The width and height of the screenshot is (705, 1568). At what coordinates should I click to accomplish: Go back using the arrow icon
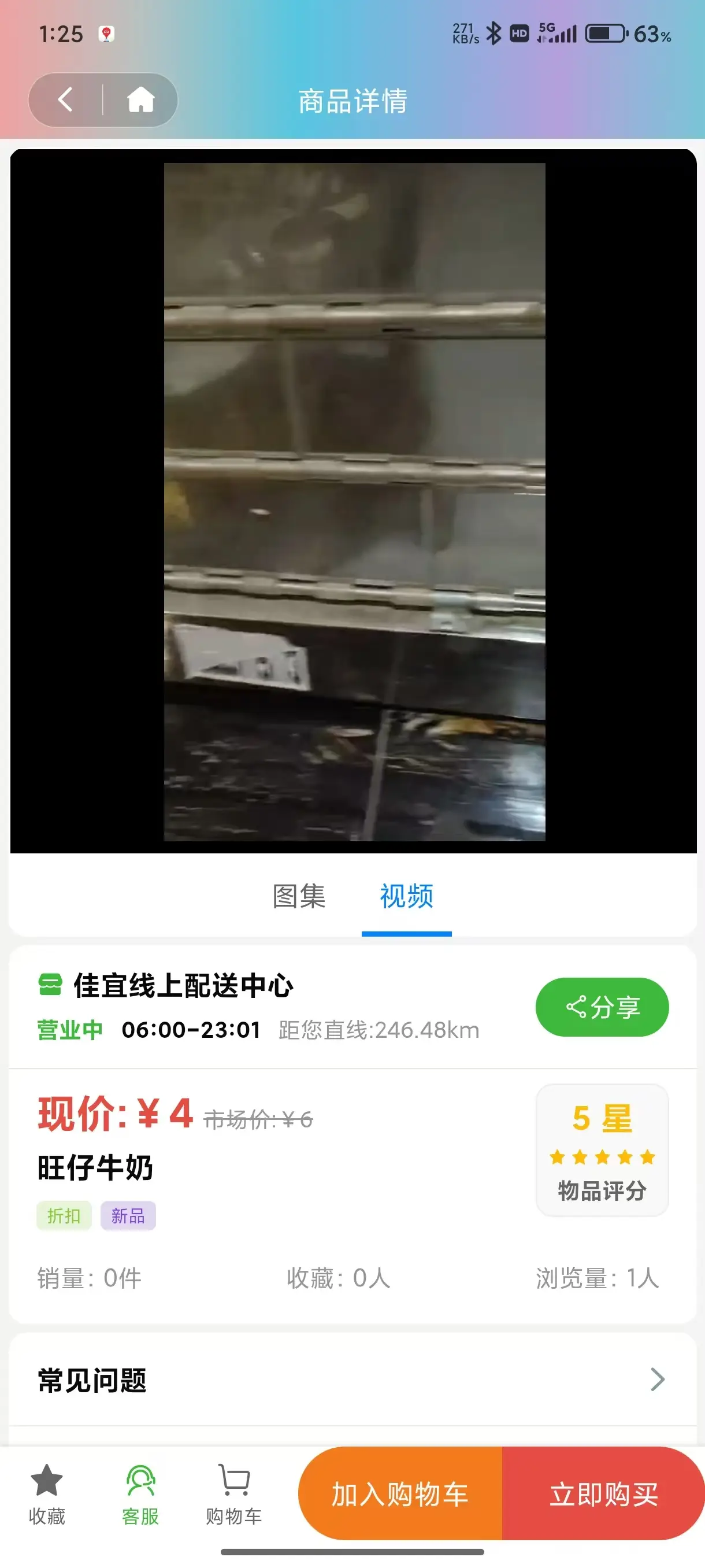66,99
